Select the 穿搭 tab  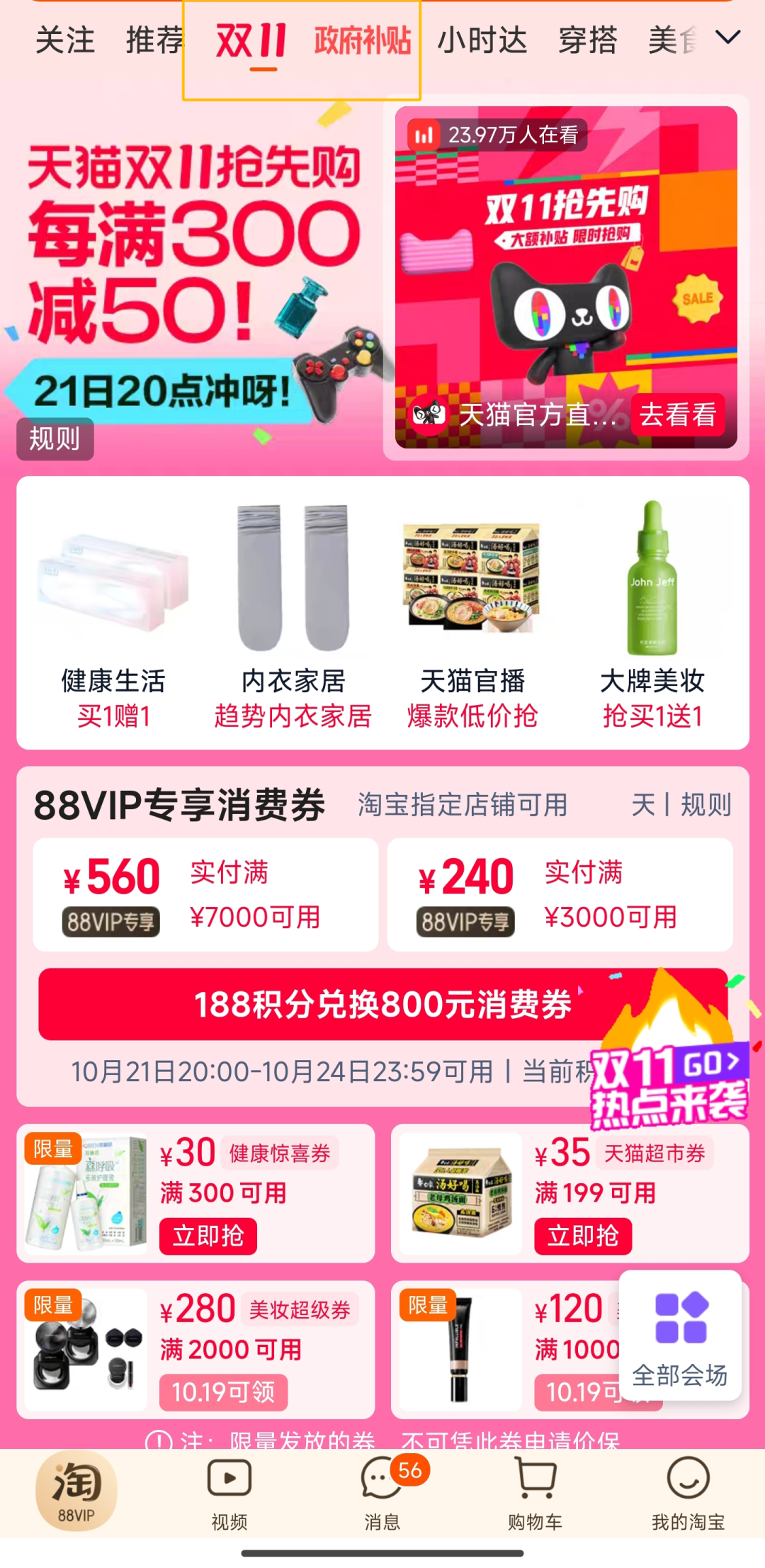[x=587, y=40]
